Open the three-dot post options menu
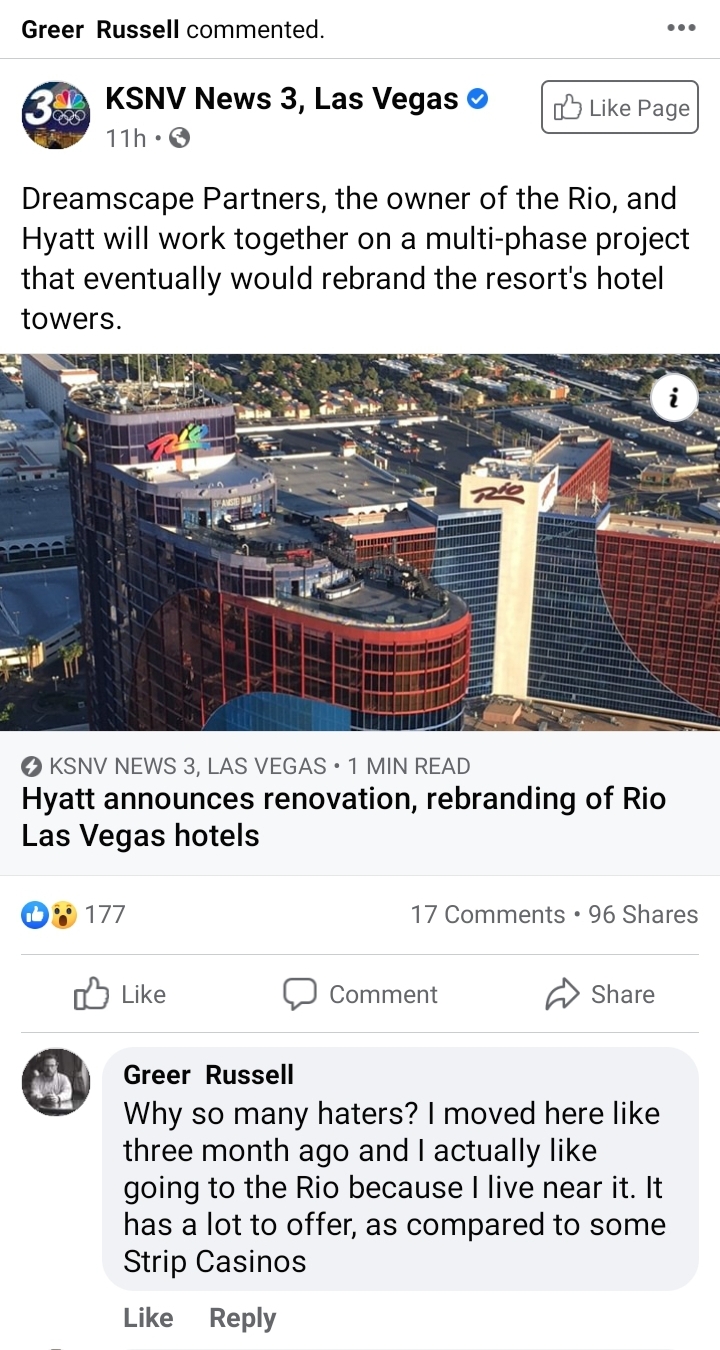 [x=681, y=28]
